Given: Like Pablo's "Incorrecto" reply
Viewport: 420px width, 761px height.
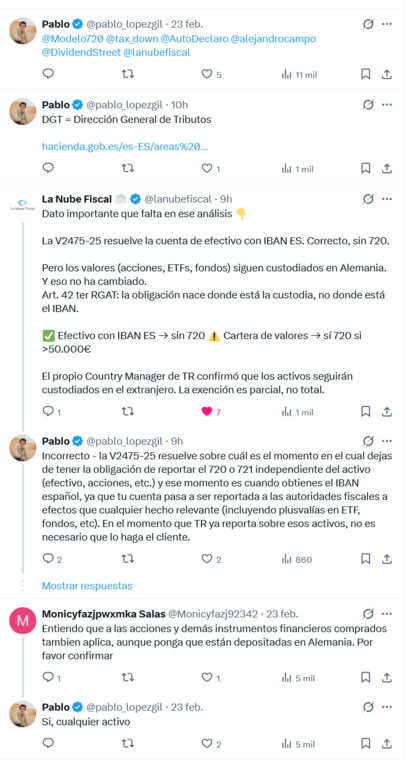Looking at the screenshot, I should 207,559.
